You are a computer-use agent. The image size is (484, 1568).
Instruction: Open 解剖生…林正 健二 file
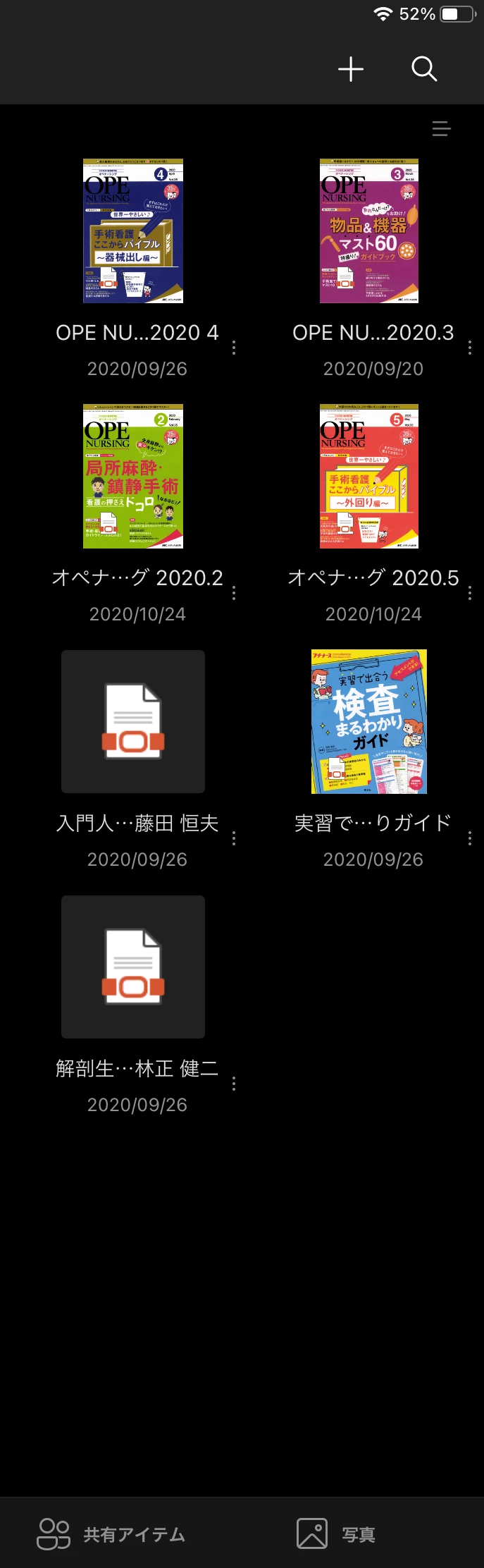point(133,967)
